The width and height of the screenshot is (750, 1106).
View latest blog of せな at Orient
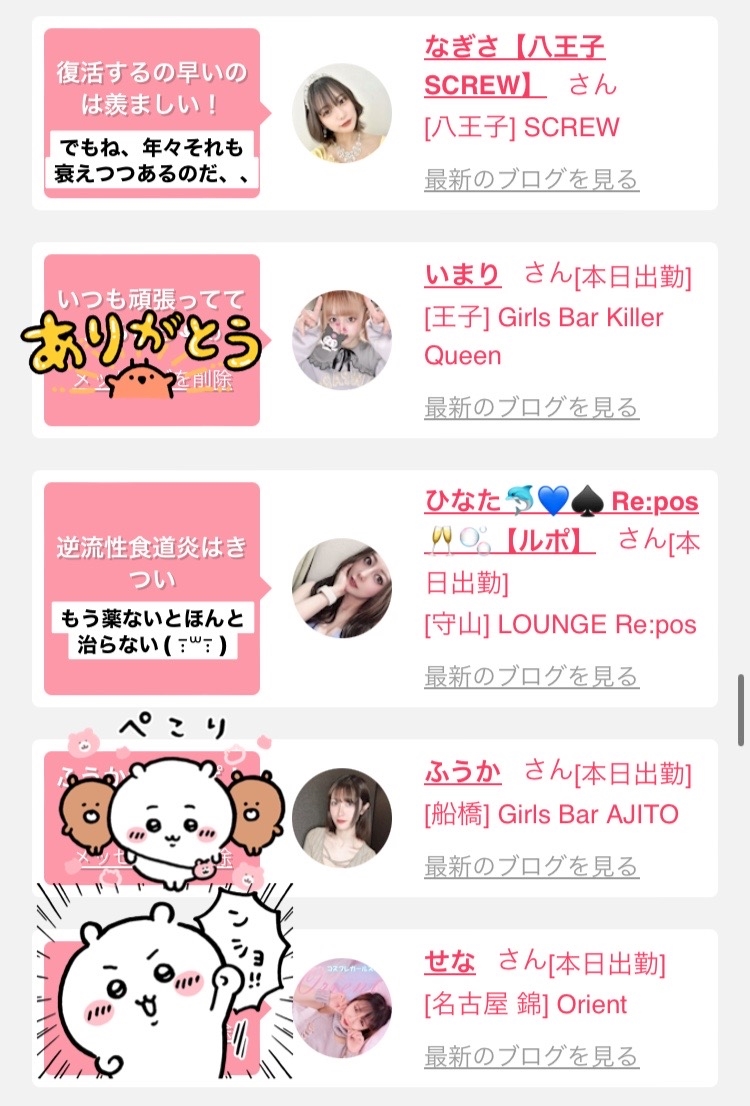(x=531, y=1057)
